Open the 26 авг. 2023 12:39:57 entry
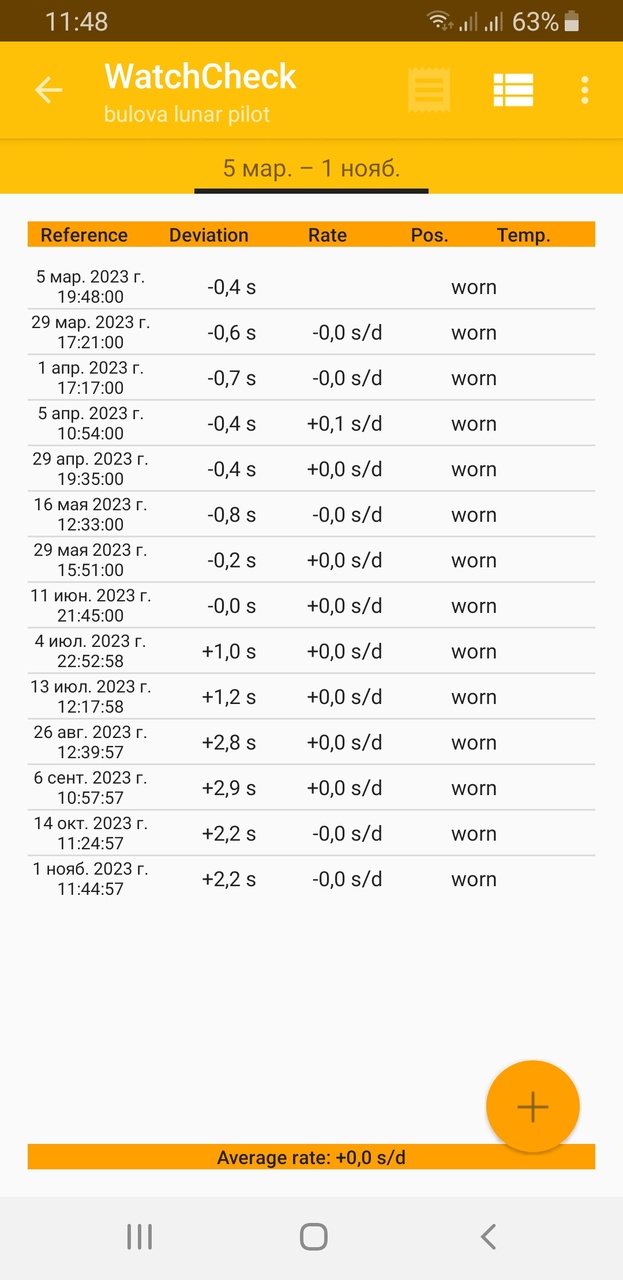 pyautogui.click(x=310, y=742)
